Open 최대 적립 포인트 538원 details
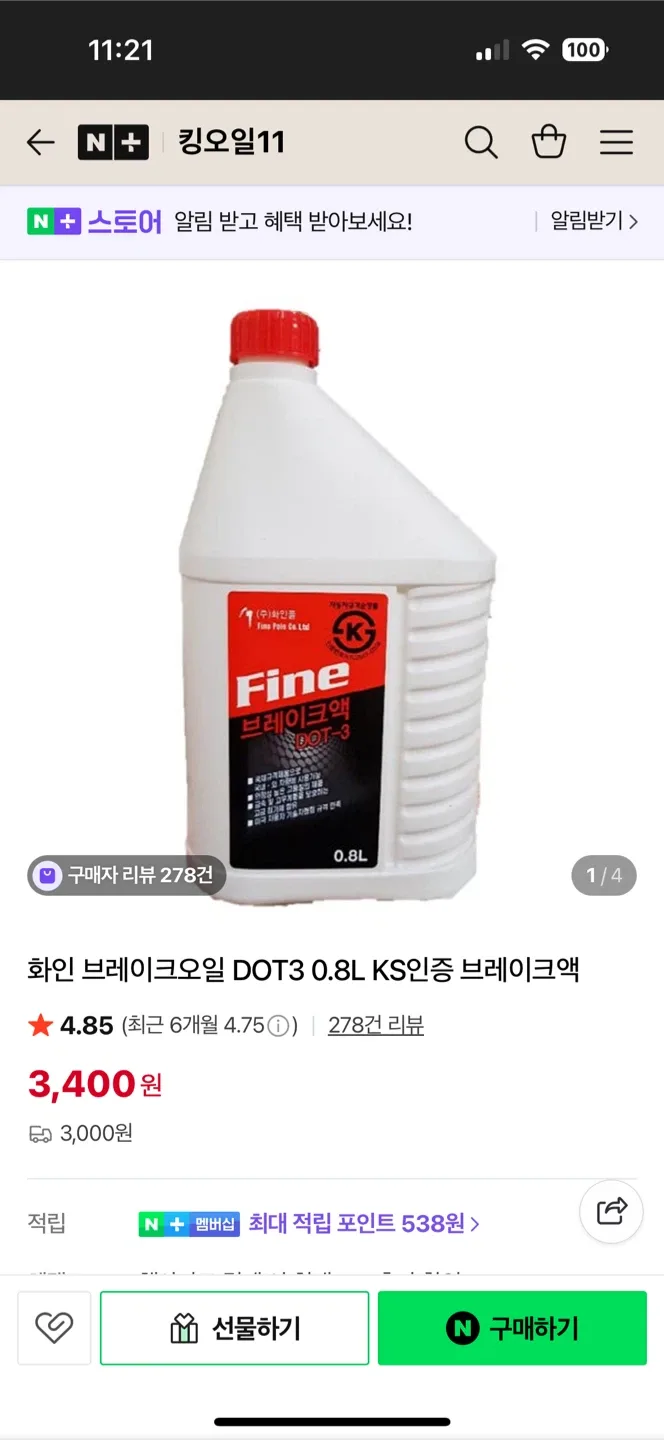The image size is (664, 1440). point(364,1223)
